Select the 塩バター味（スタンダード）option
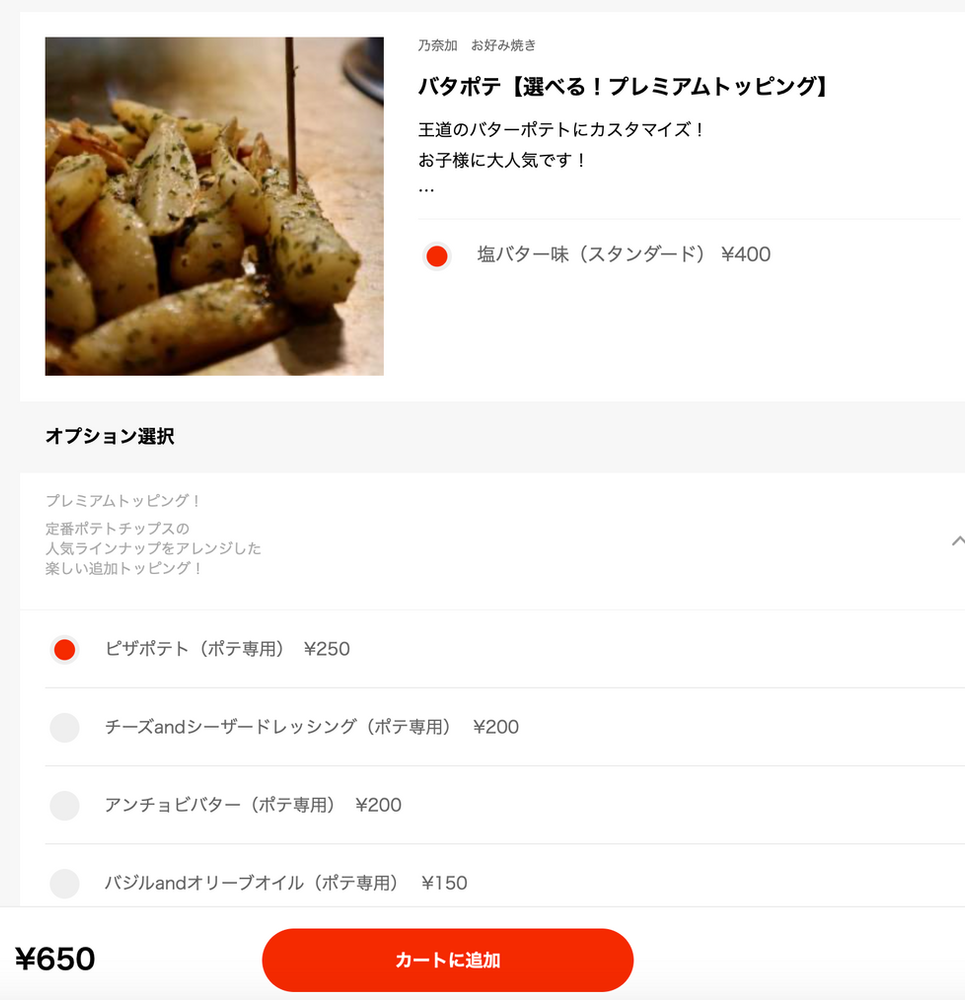The height and width of the screenshot is (1000, 965). point(436,256)
